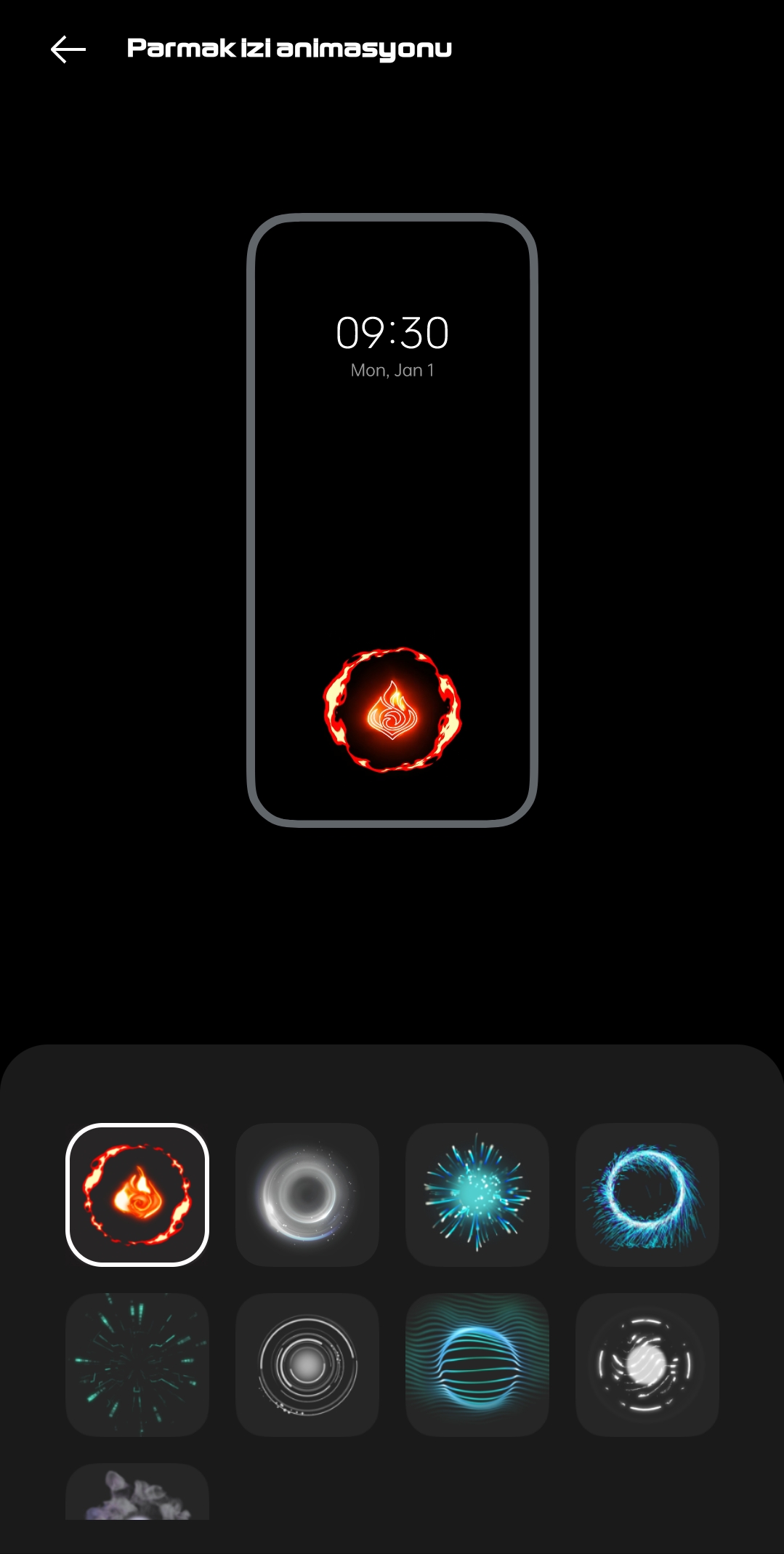Choose the green scattered dashes animation
The height and width of the screenshot is (1554, 784).
point(137,1364)
